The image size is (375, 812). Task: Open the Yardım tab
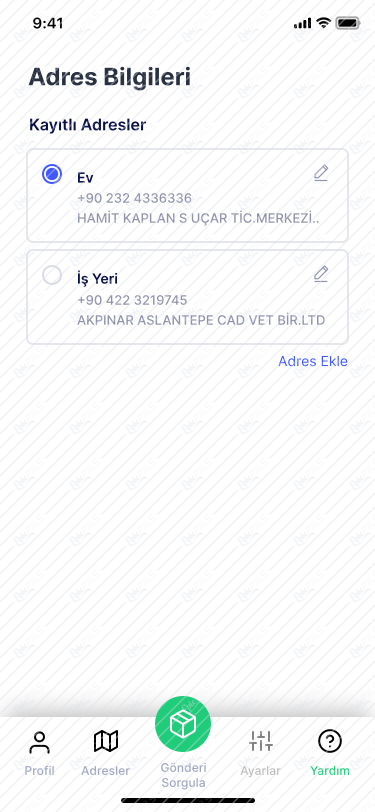(x=330, y=753)
